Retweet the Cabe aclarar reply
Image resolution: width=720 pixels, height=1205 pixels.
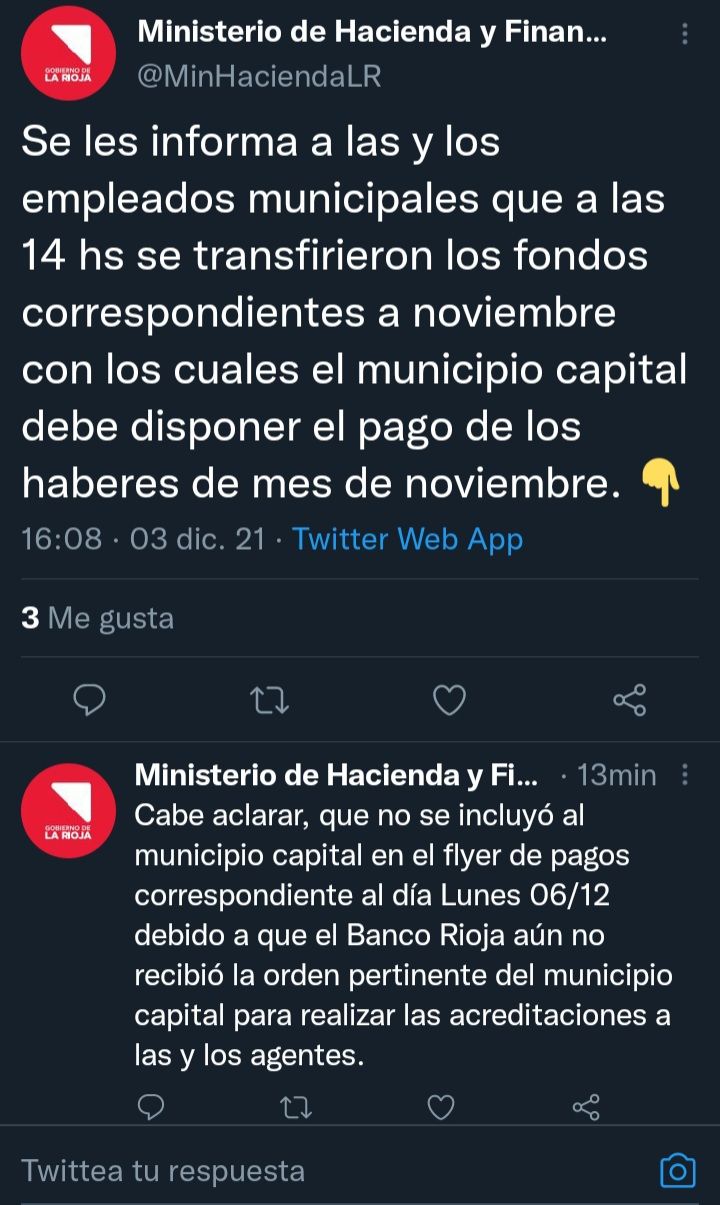[295, 1107]
